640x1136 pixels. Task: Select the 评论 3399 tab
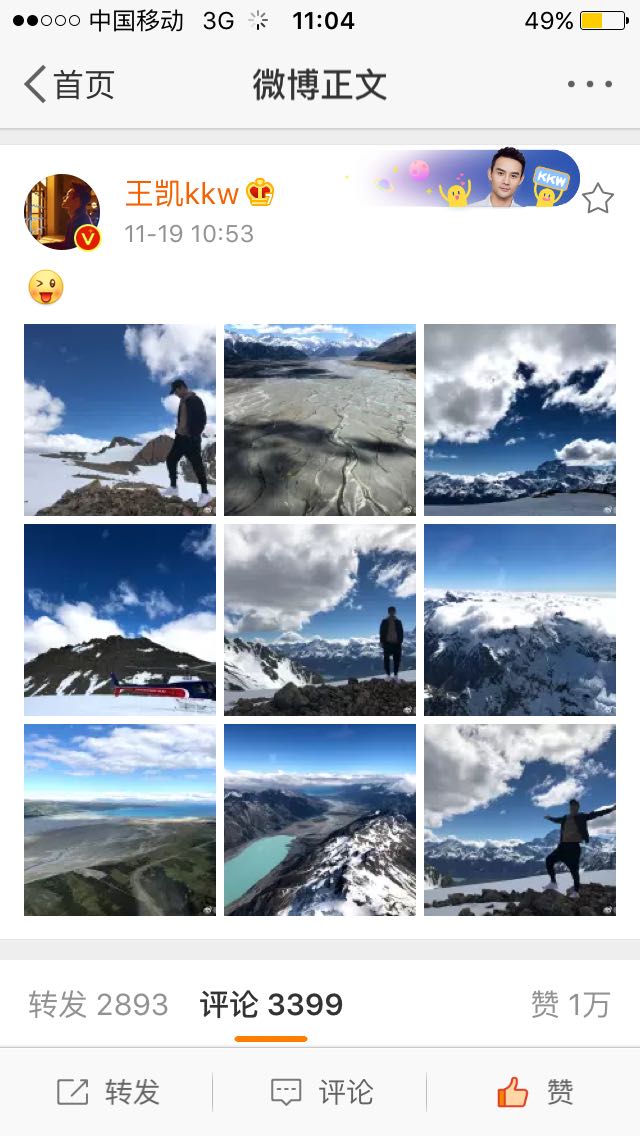pyautogui.click(x=271, y=1004)
